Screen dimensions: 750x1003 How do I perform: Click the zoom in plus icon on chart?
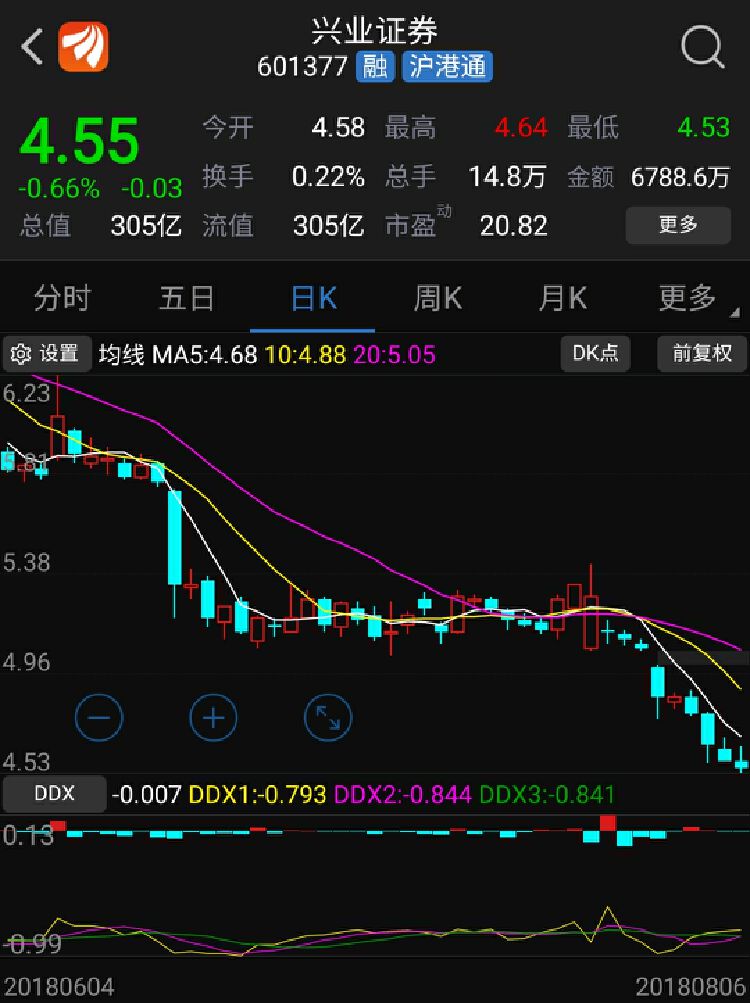point(212,718)
